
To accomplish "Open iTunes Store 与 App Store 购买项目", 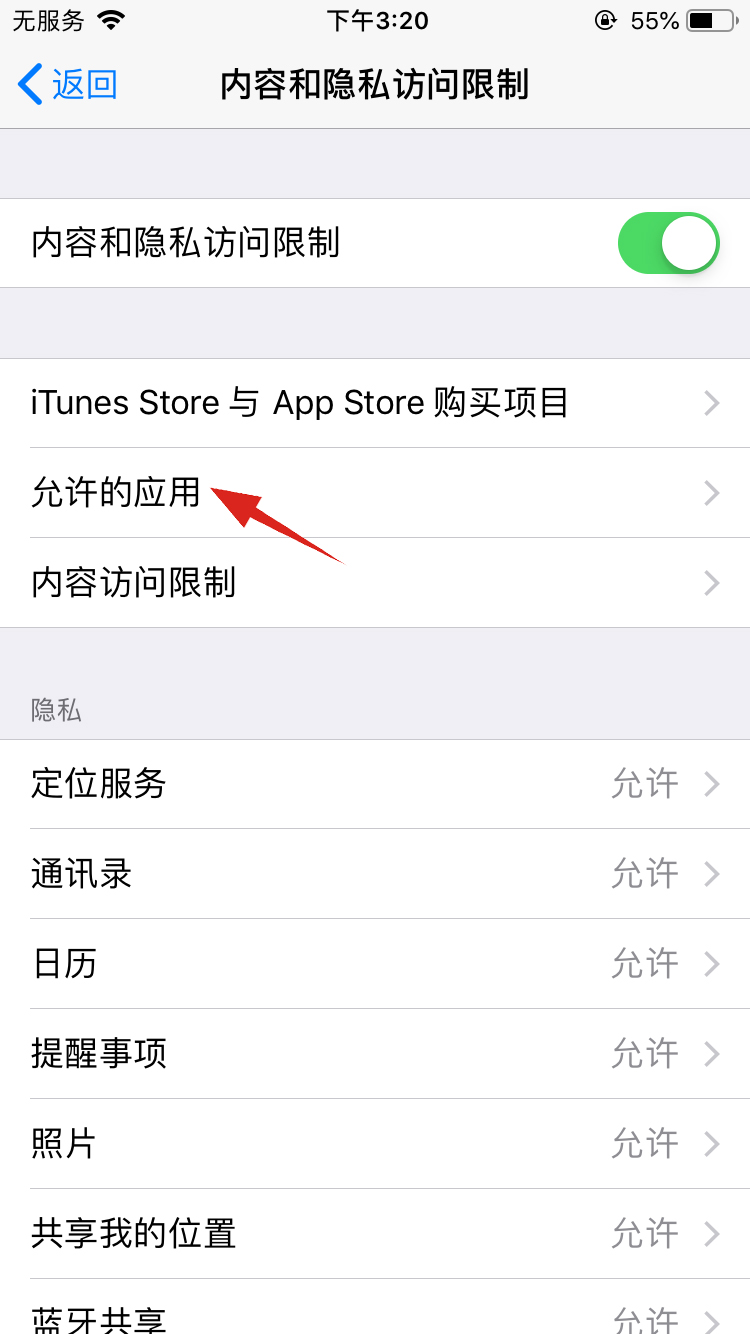I will click(375, 403).
